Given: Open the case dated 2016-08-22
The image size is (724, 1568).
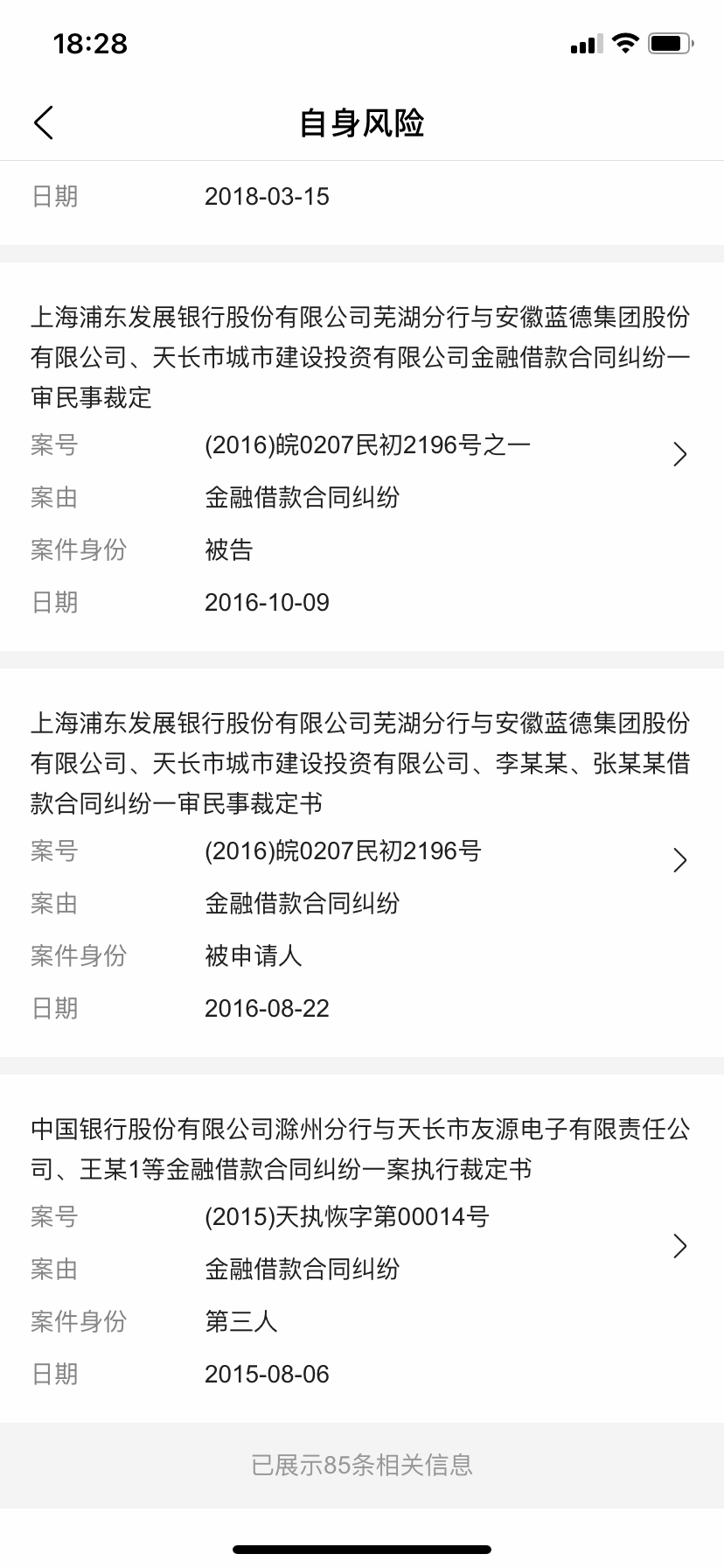Looking at the screenshot, I should [679, 860].
